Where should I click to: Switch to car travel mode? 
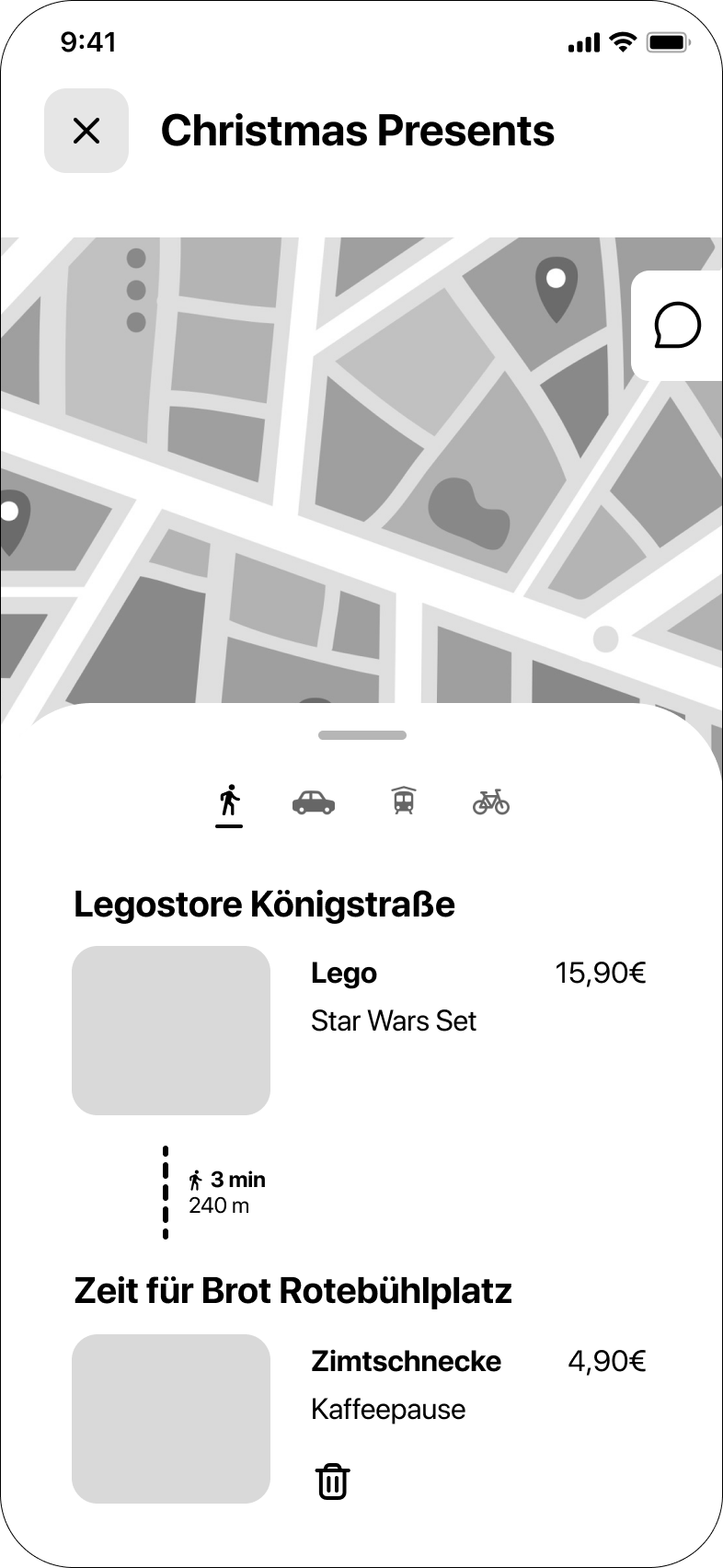314,802
